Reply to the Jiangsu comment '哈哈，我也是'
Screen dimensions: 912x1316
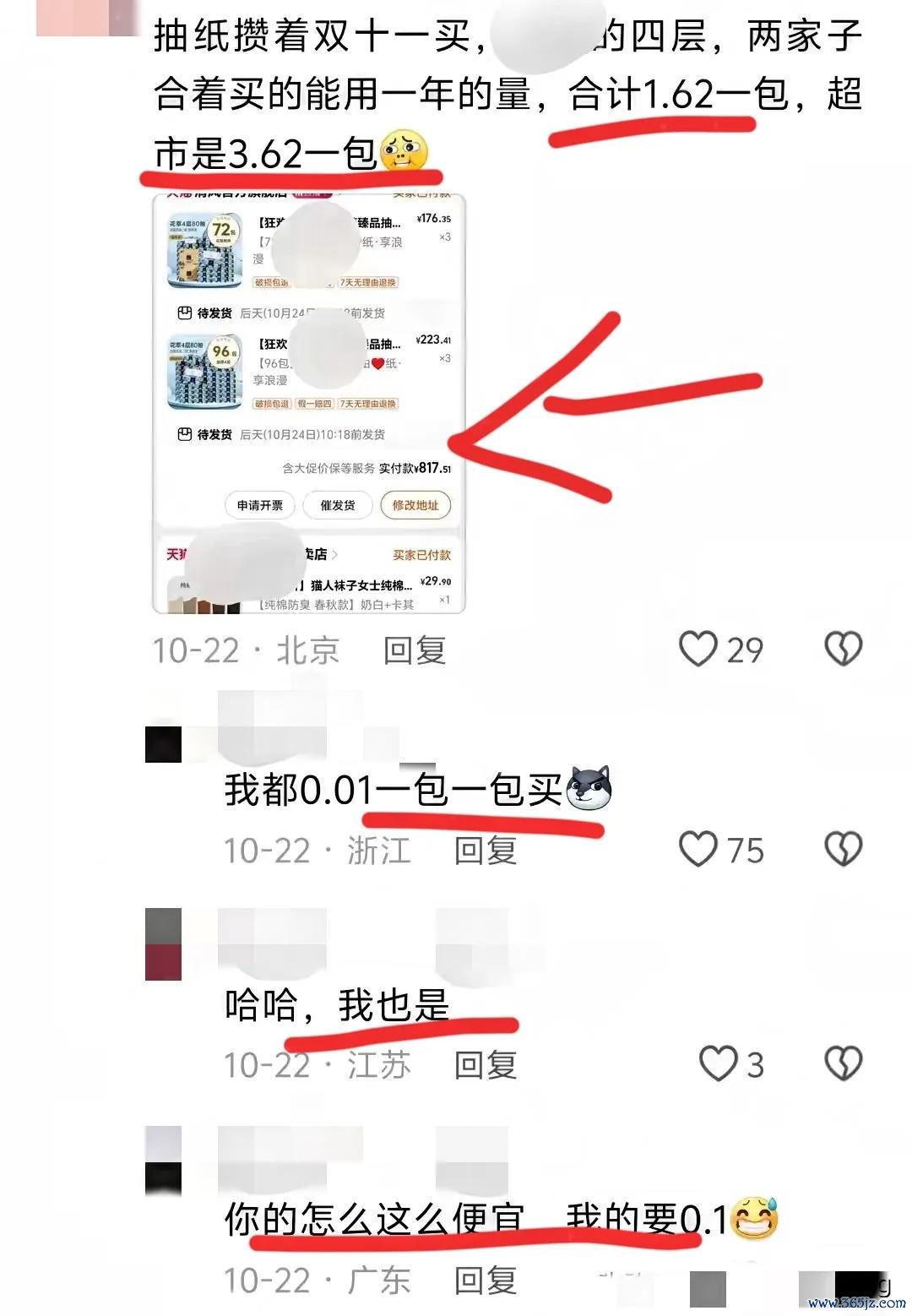485,1065
